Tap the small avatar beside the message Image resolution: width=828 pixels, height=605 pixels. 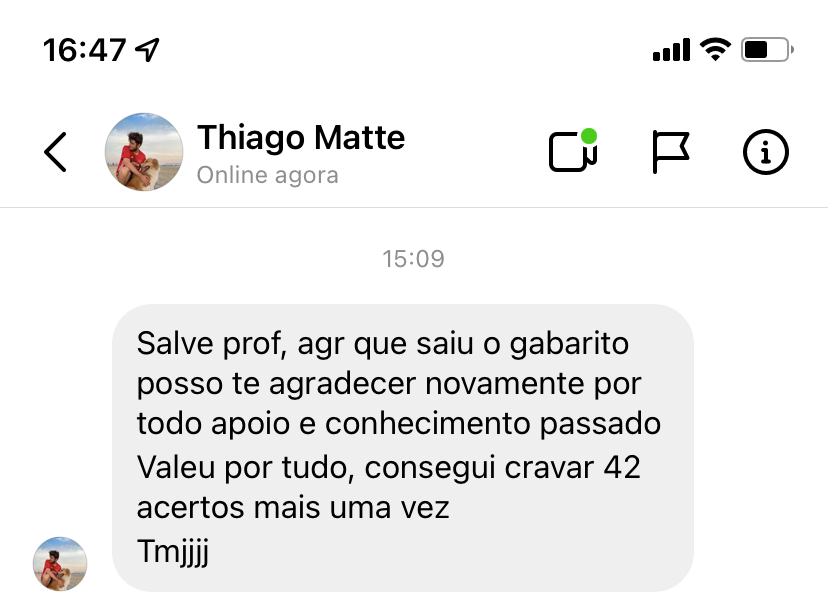point(60,563)
